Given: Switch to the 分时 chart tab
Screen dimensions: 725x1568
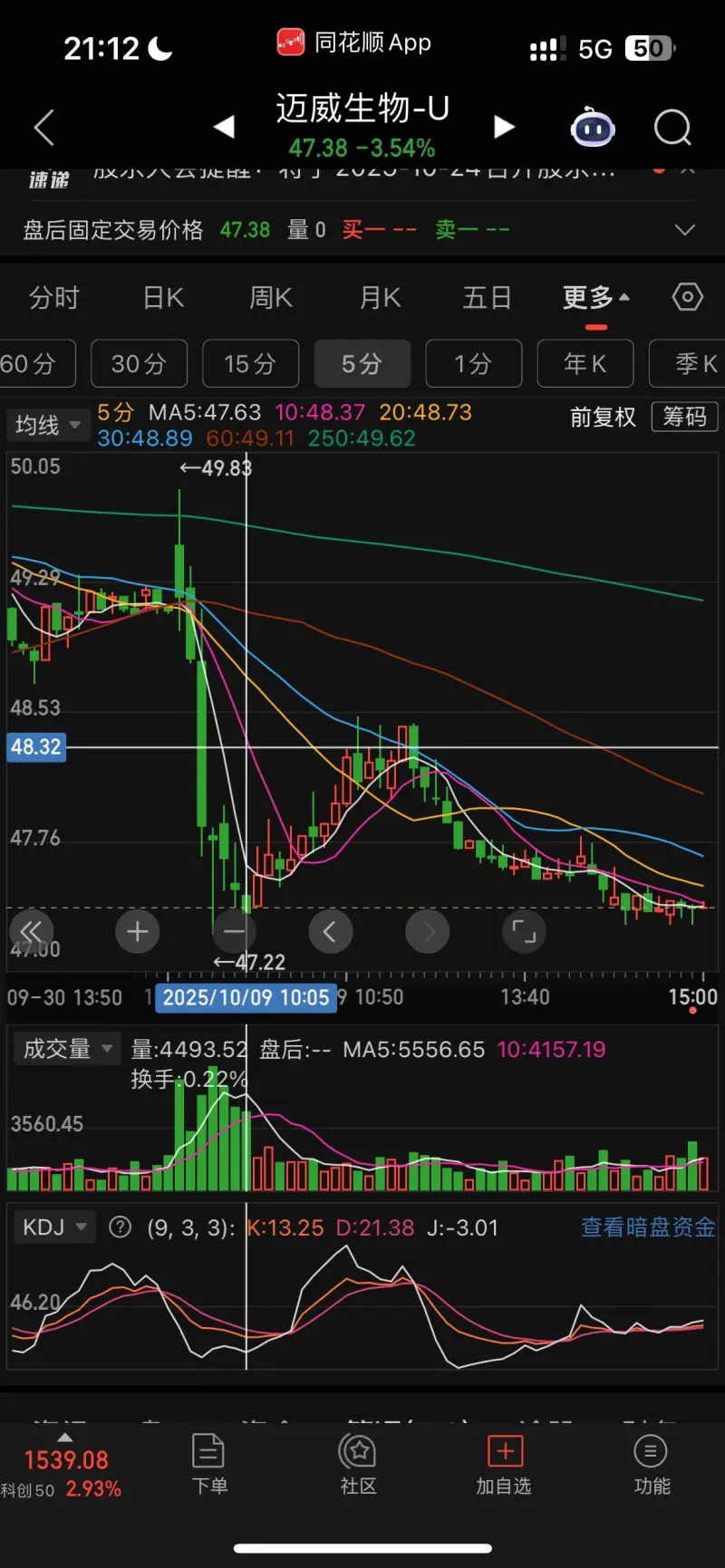Looking at the screenshot, I should 54,298.
